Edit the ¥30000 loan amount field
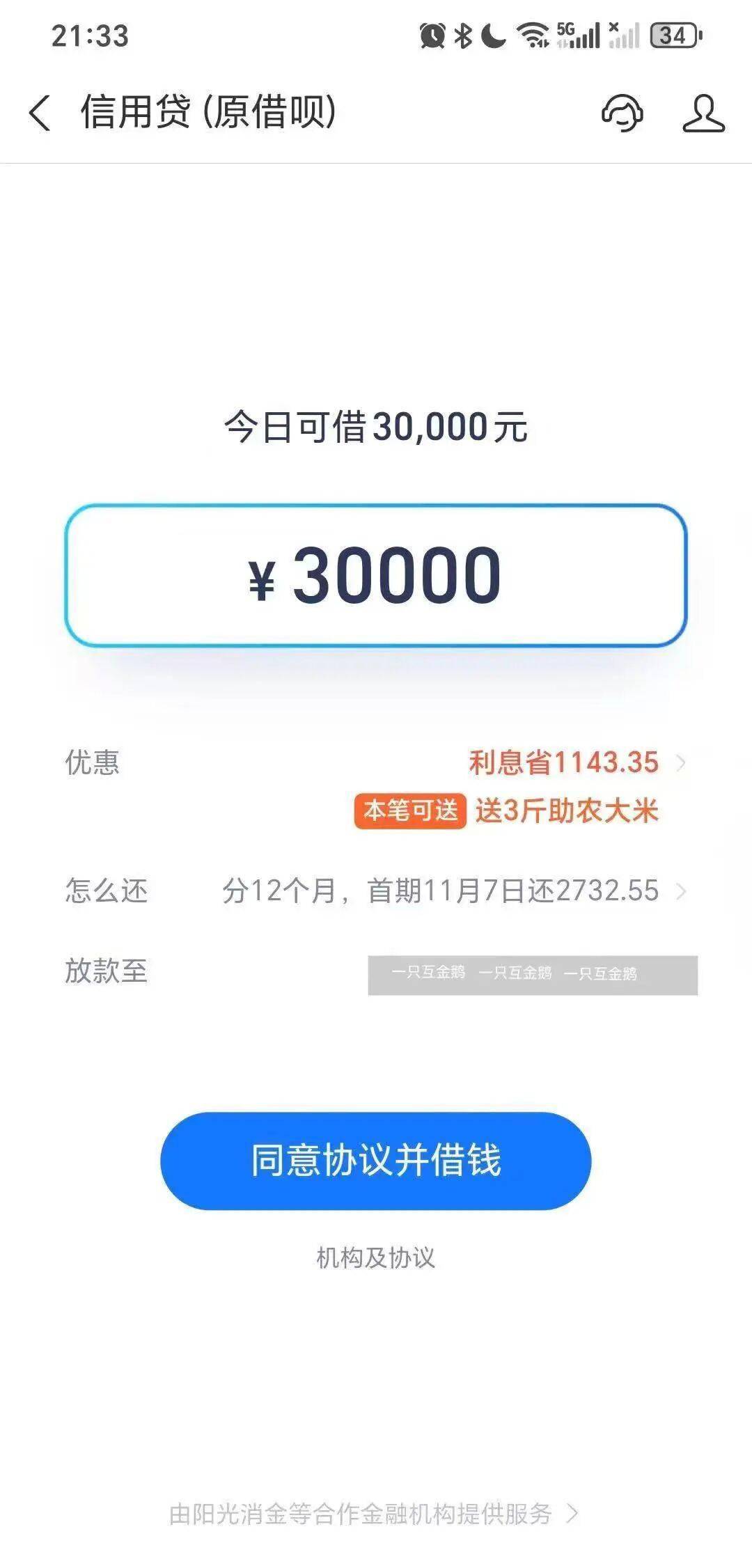752x1568 pixels. click(376, 575)
